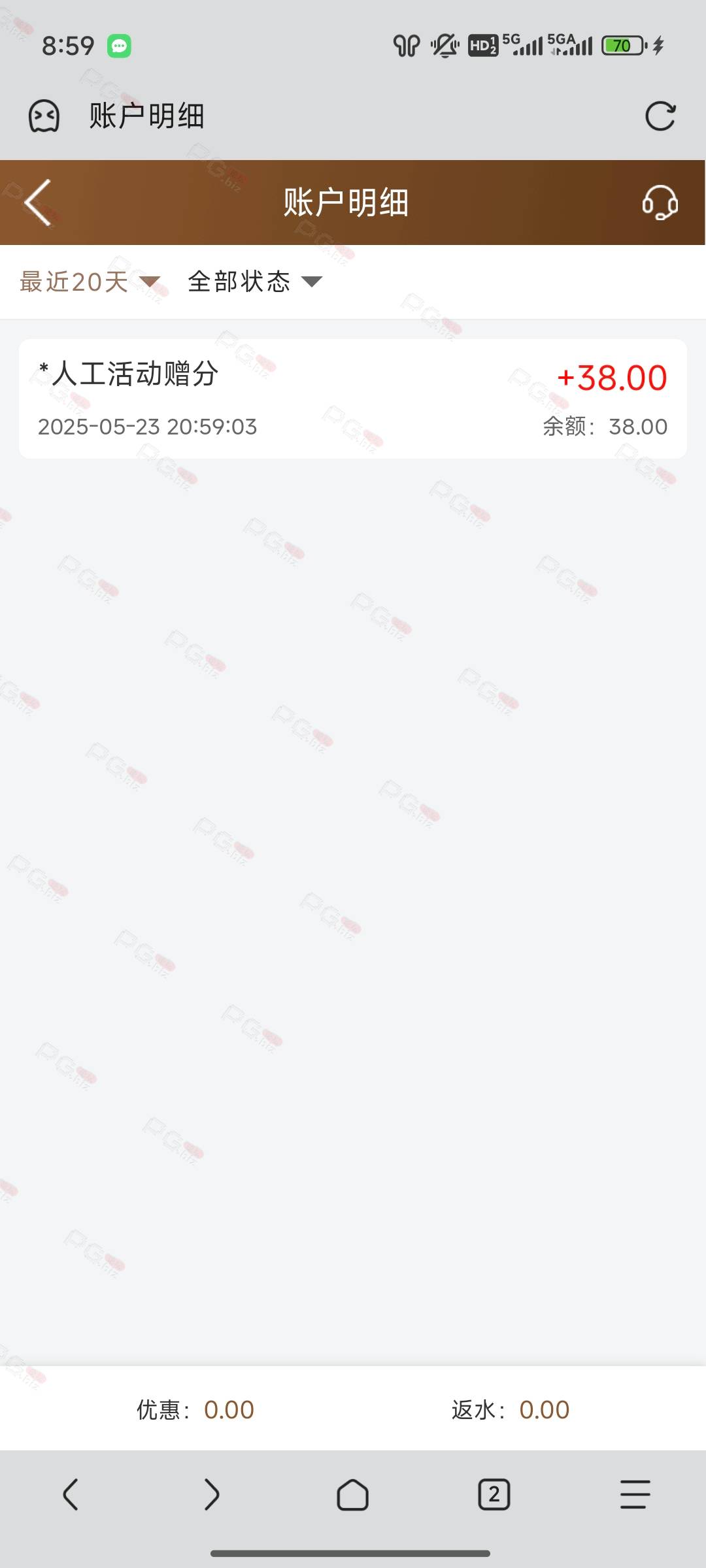The height and width of the screenshot is (1568, 706).
Task: Open the 全部状态 status filter dropdown
Action: pyautogui.click(x=255, y=282)
